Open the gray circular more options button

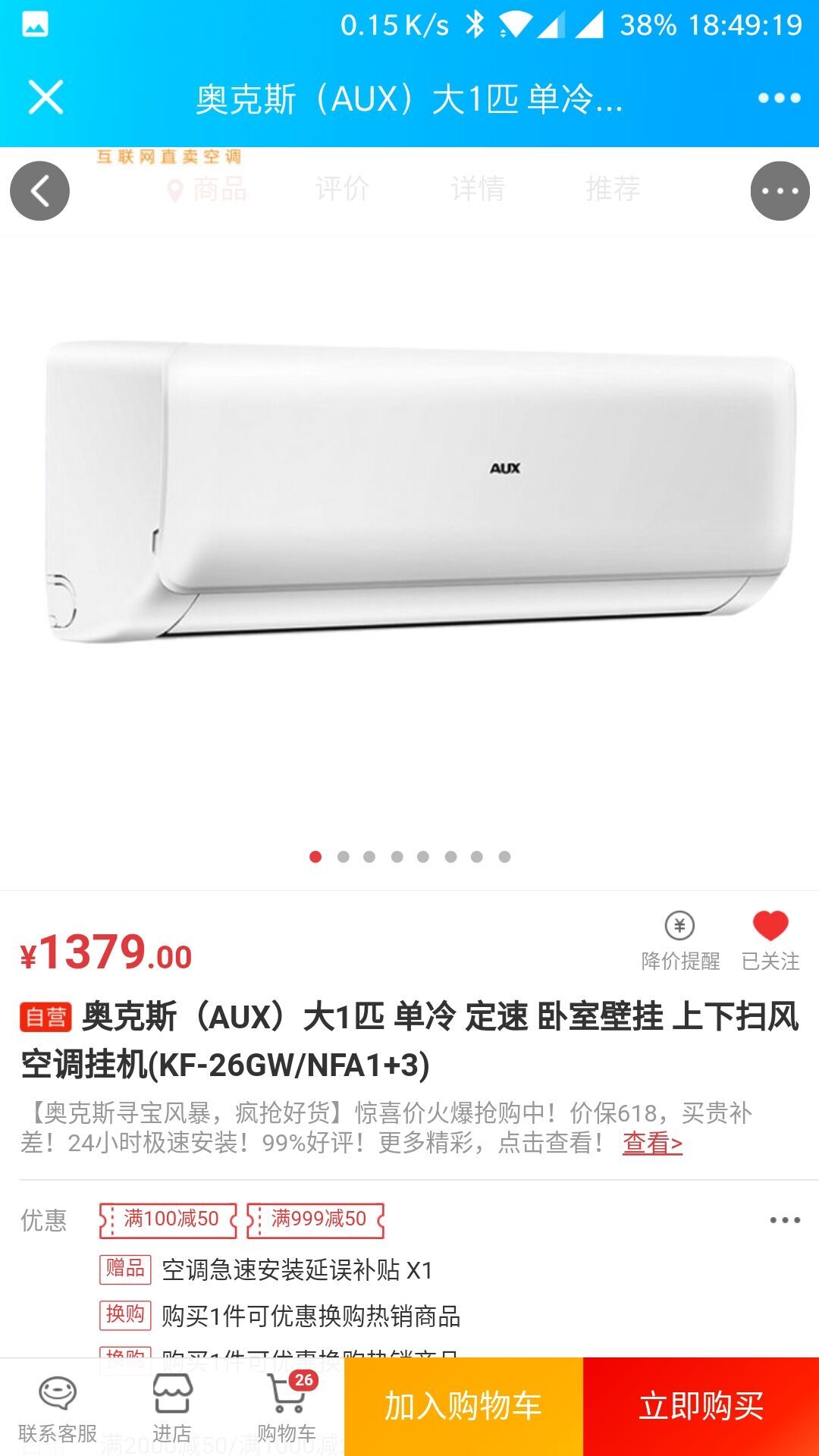click(x=780, y=191)
